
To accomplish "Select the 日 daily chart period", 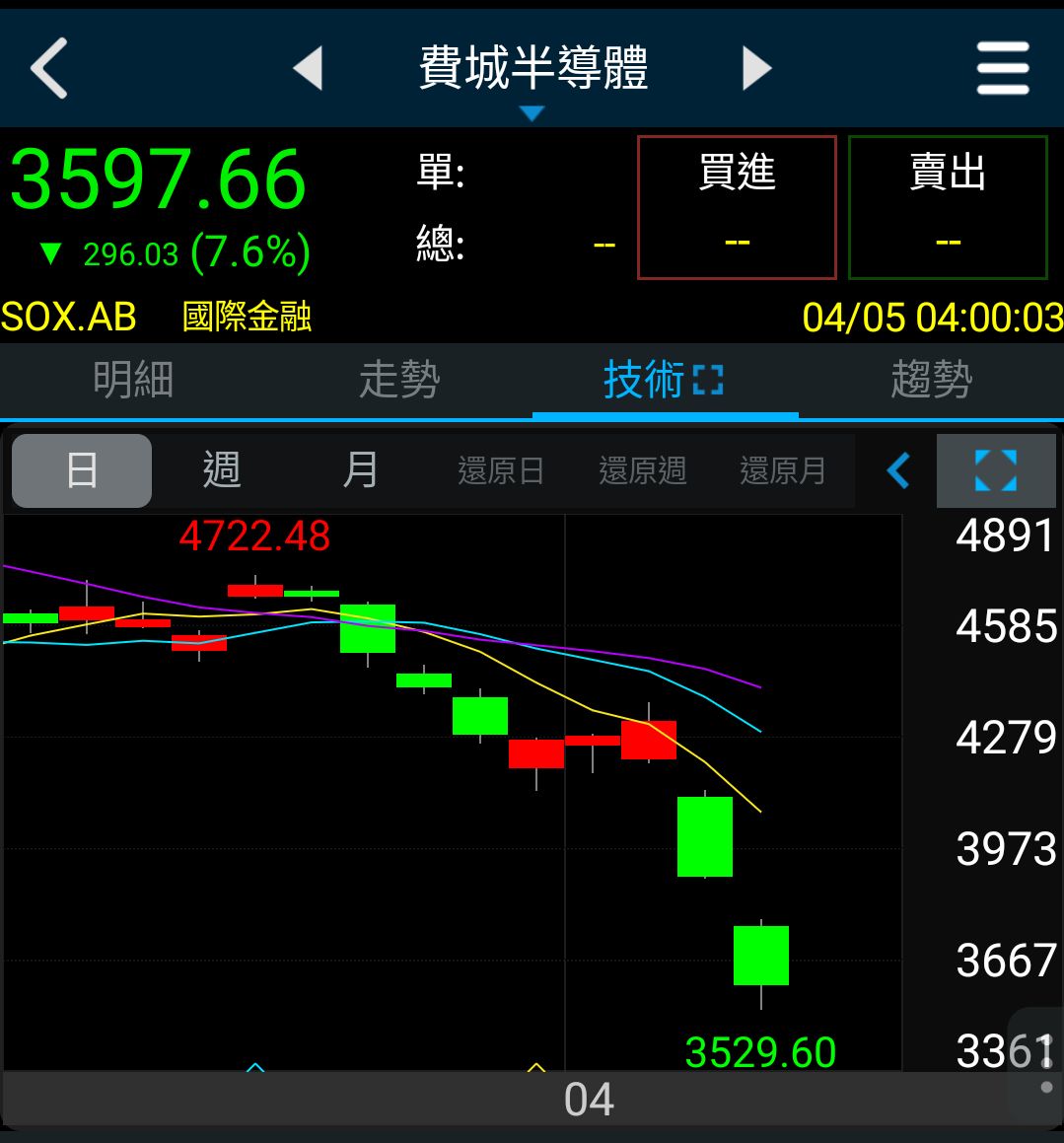I will [x=82, y=470].
